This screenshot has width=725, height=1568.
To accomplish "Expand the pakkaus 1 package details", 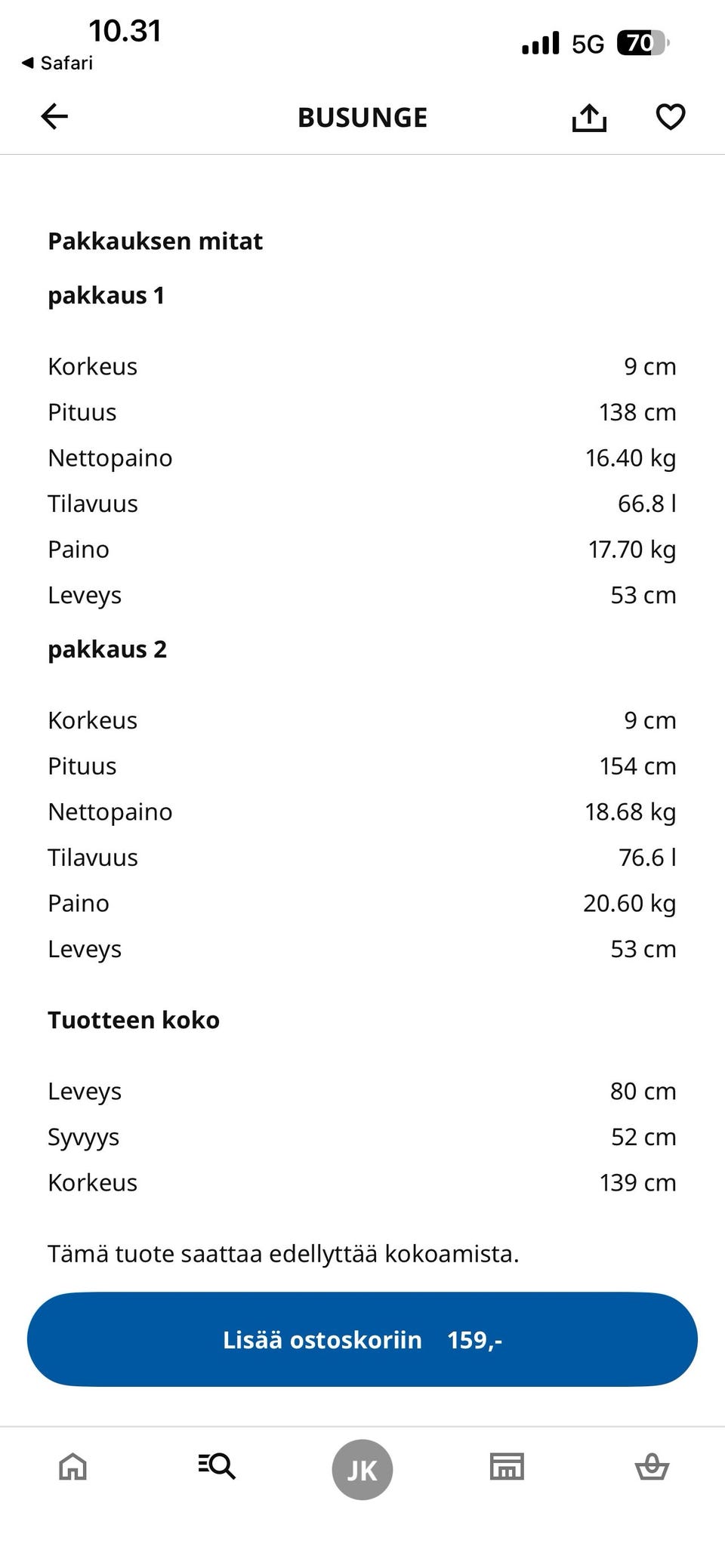I will click(108, 294).
